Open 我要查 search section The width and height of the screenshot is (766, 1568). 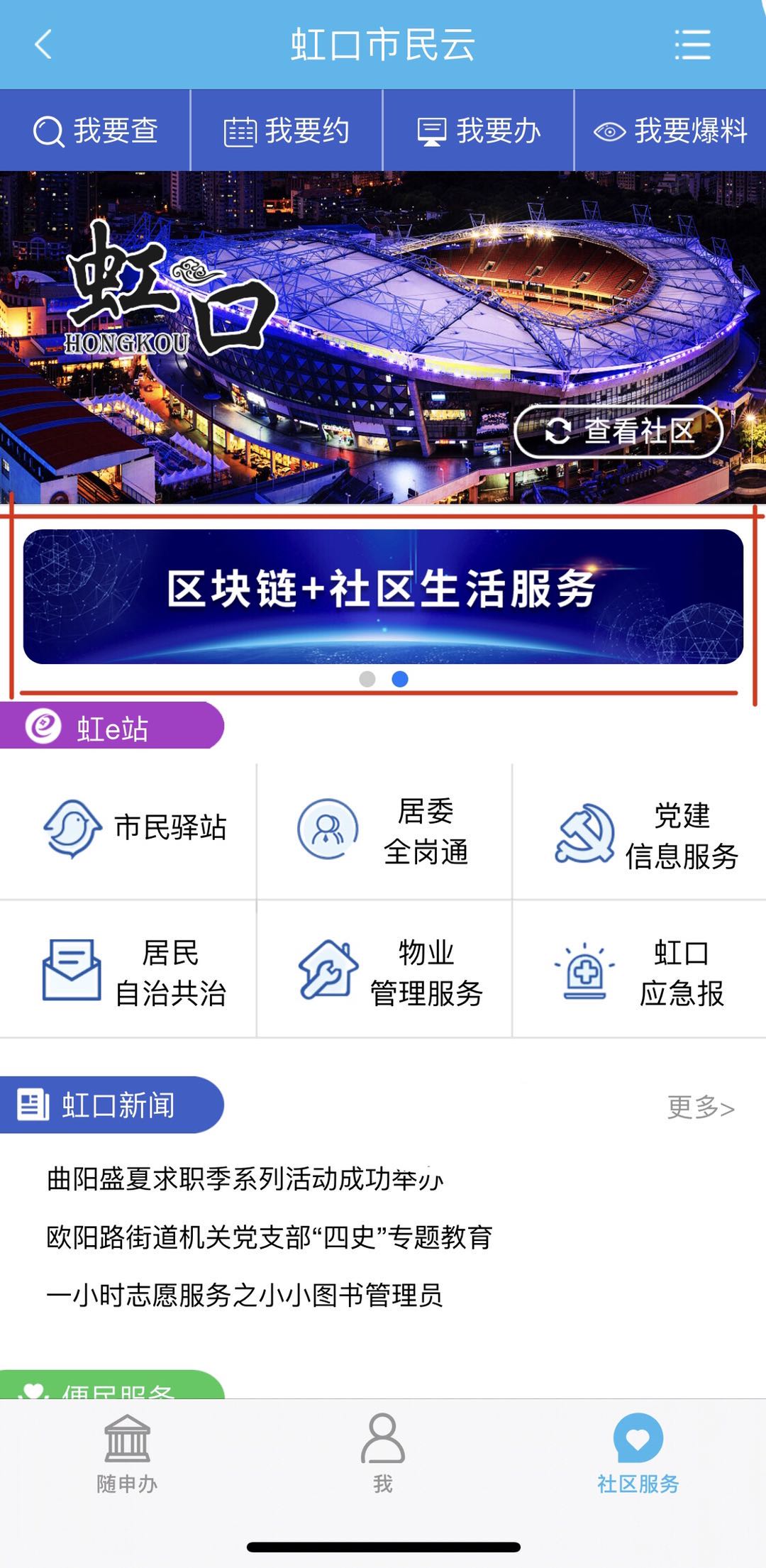point(96,131)
